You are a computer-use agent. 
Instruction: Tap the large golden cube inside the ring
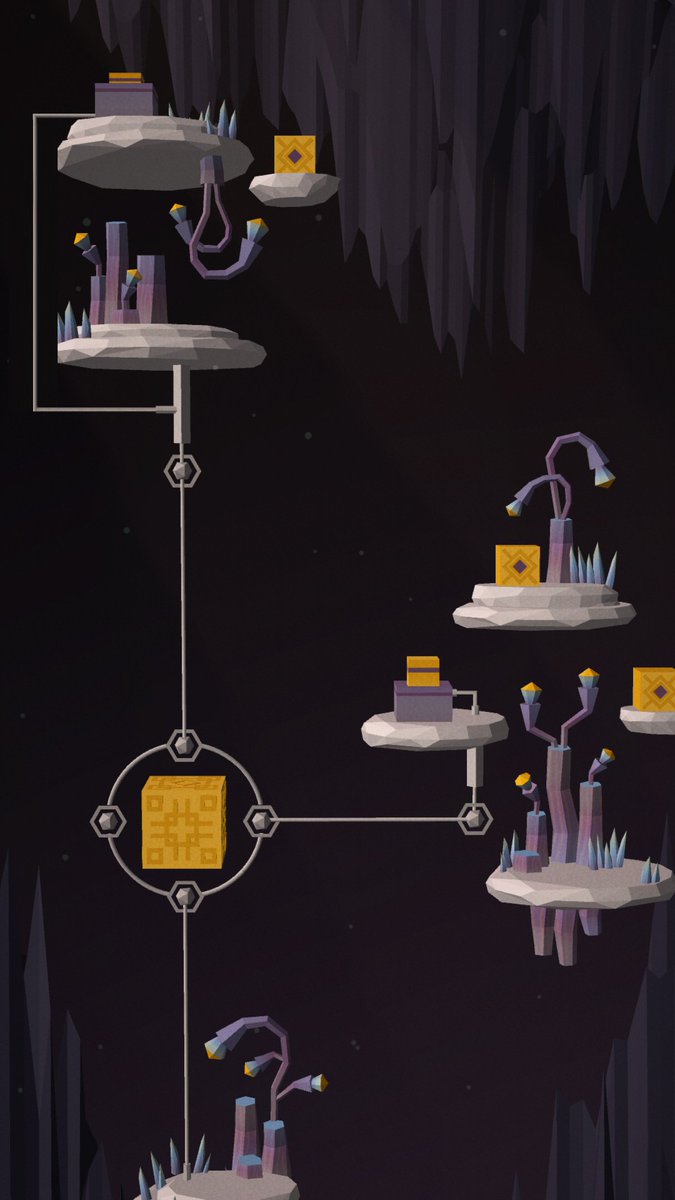click(183, 821)
